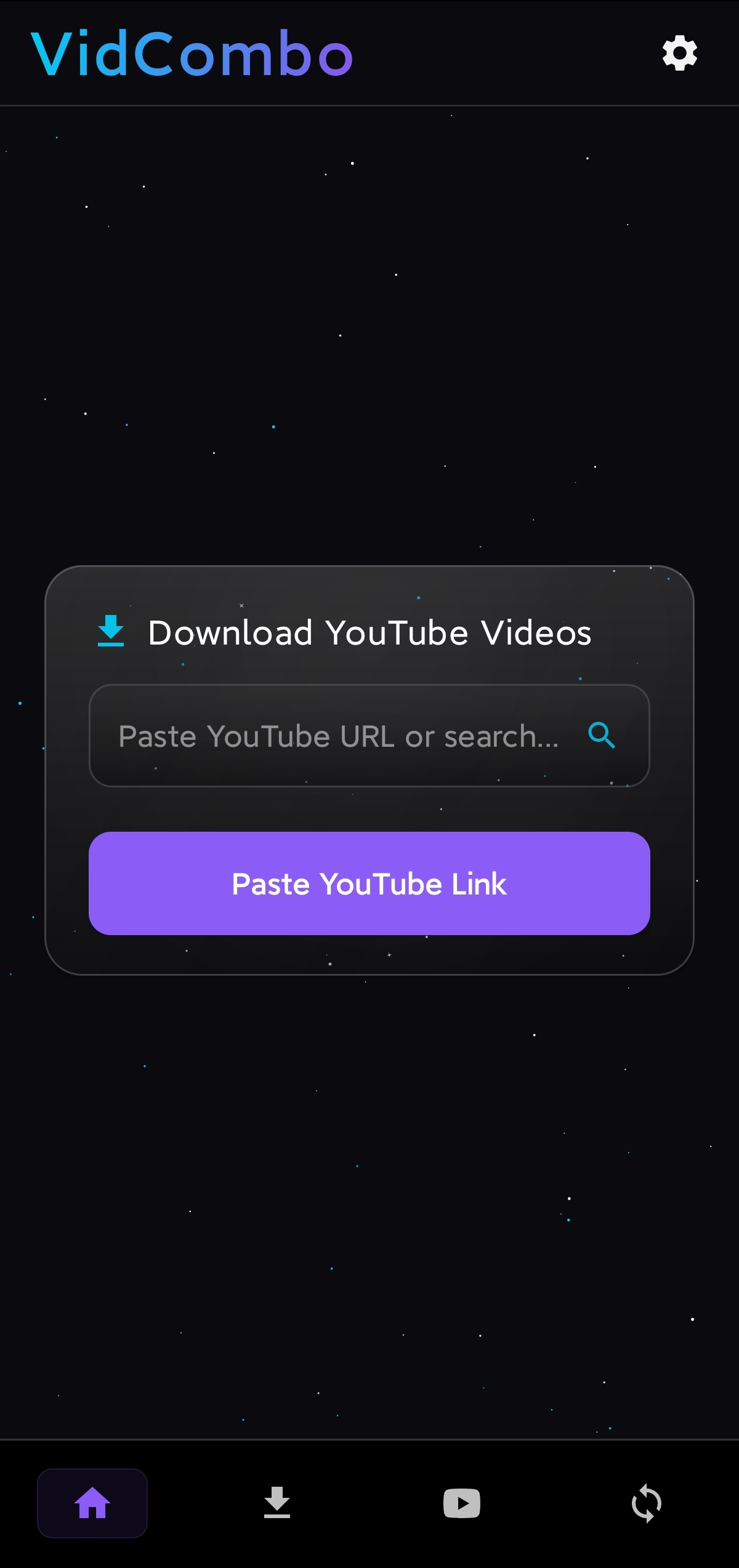Tap the magnifier search icon
739x1568 pixels.
[602, 735]
